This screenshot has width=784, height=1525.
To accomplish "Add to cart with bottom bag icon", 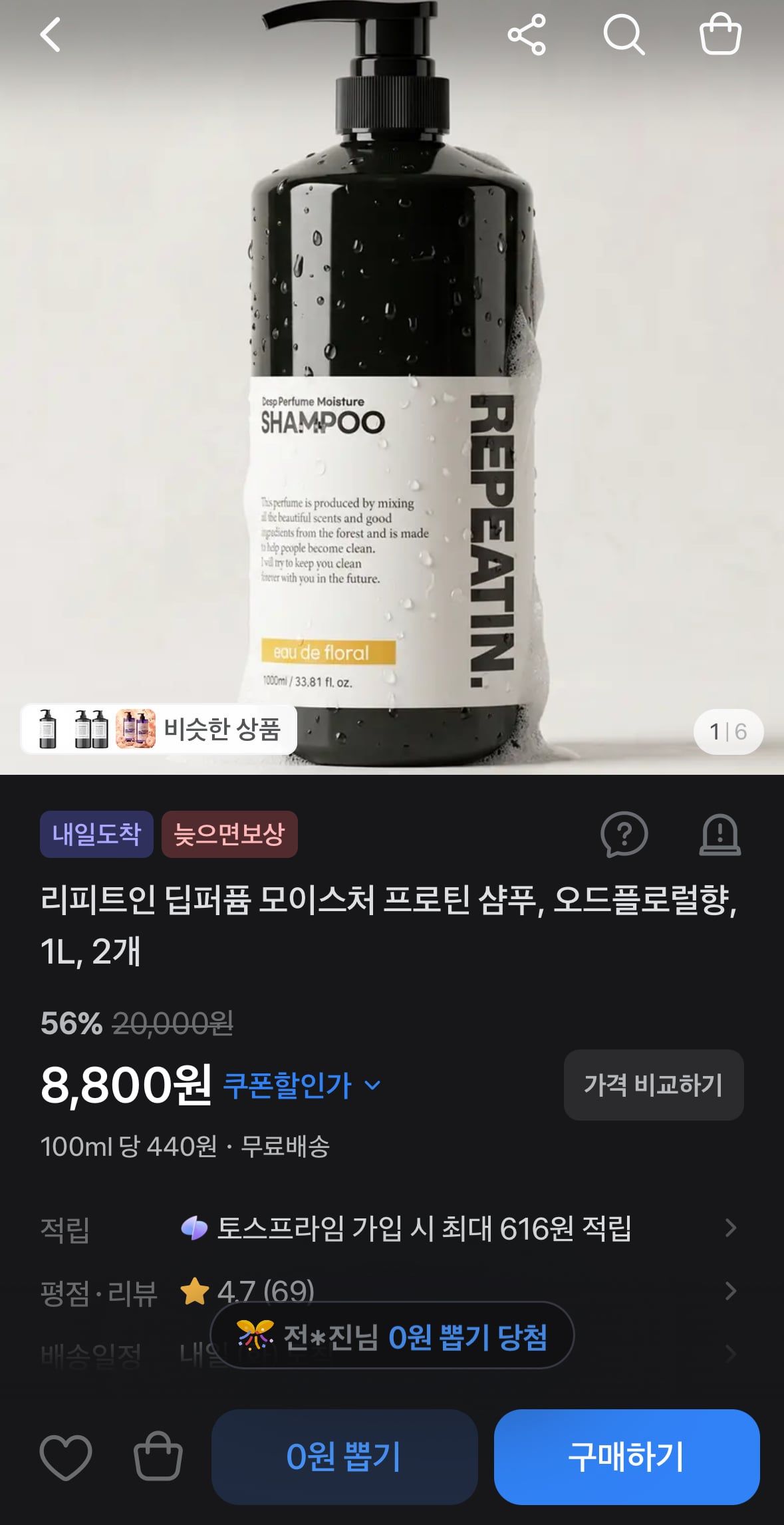I will tap(158, 1456).
